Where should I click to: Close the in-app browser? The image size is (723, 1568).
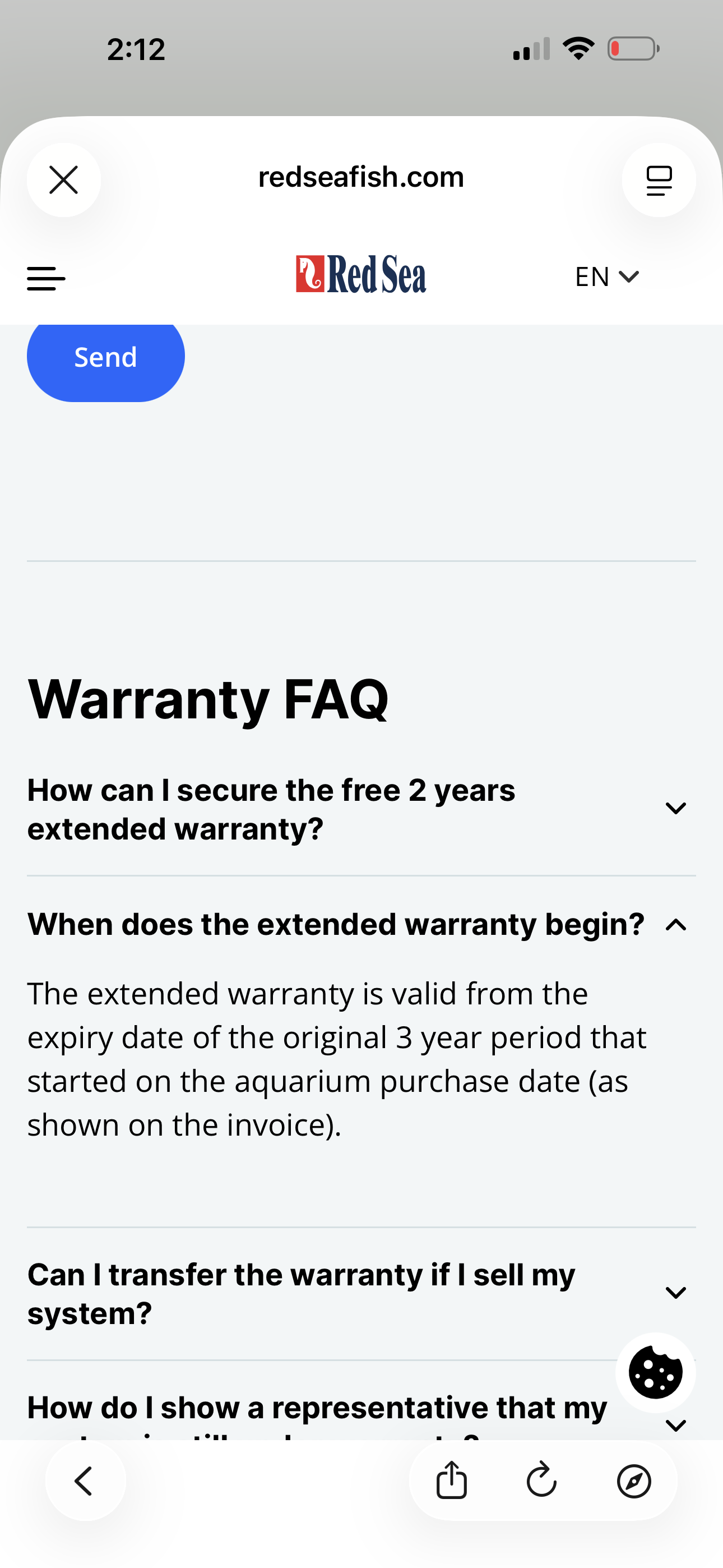click(x=64, y=180)
